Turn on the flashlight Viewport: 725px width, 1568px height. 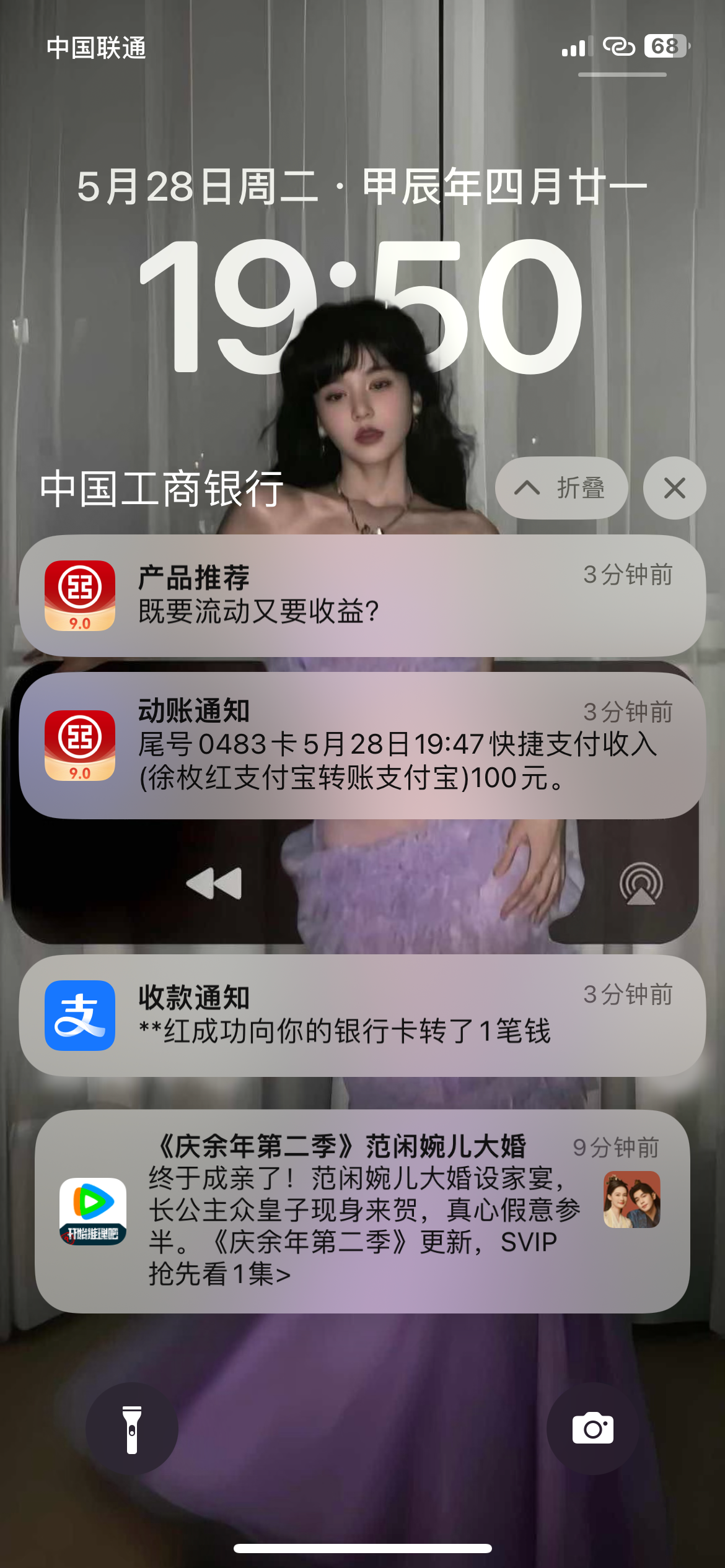(132, 1429)
